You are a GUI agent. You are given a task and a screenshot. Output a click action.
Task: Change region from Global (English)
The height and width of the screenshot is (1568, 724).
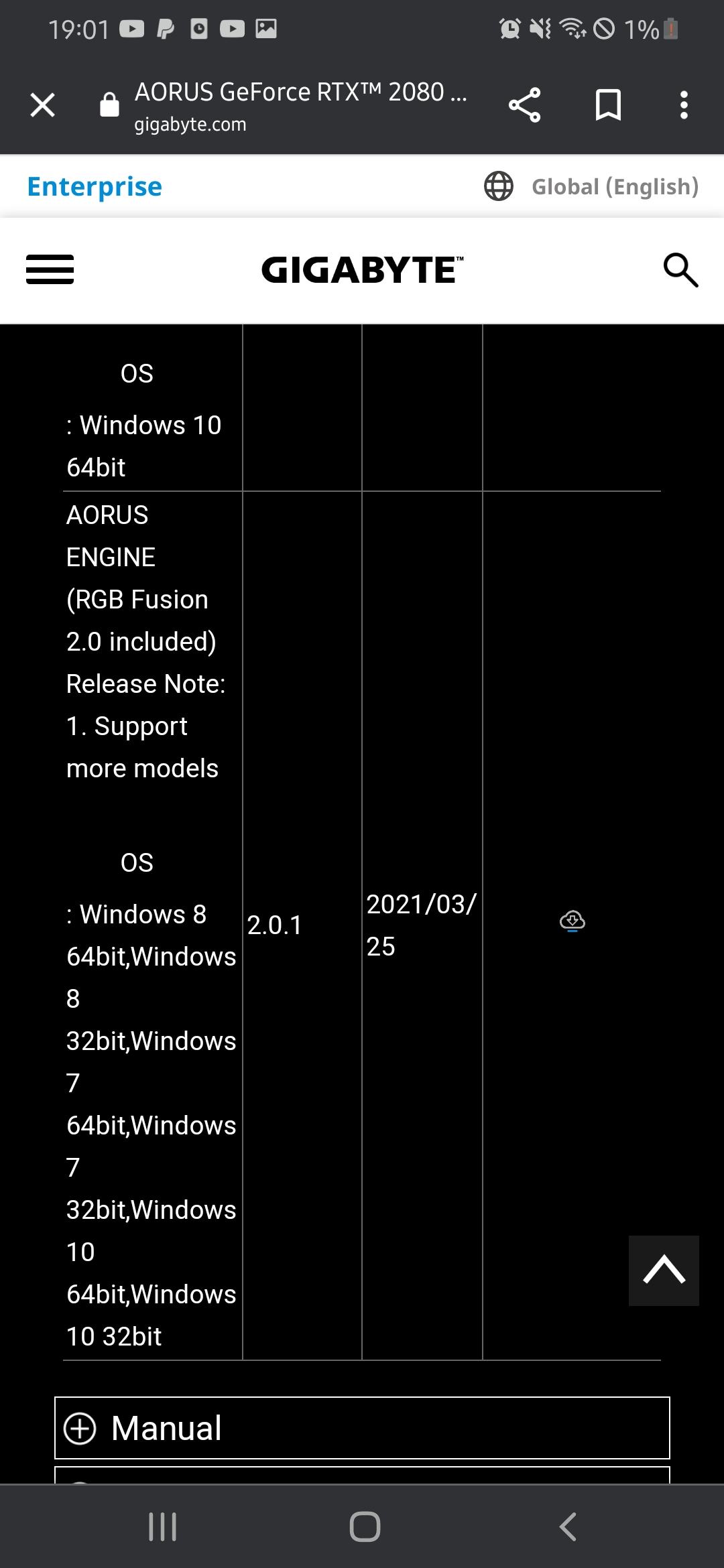[x=591, y=186]
